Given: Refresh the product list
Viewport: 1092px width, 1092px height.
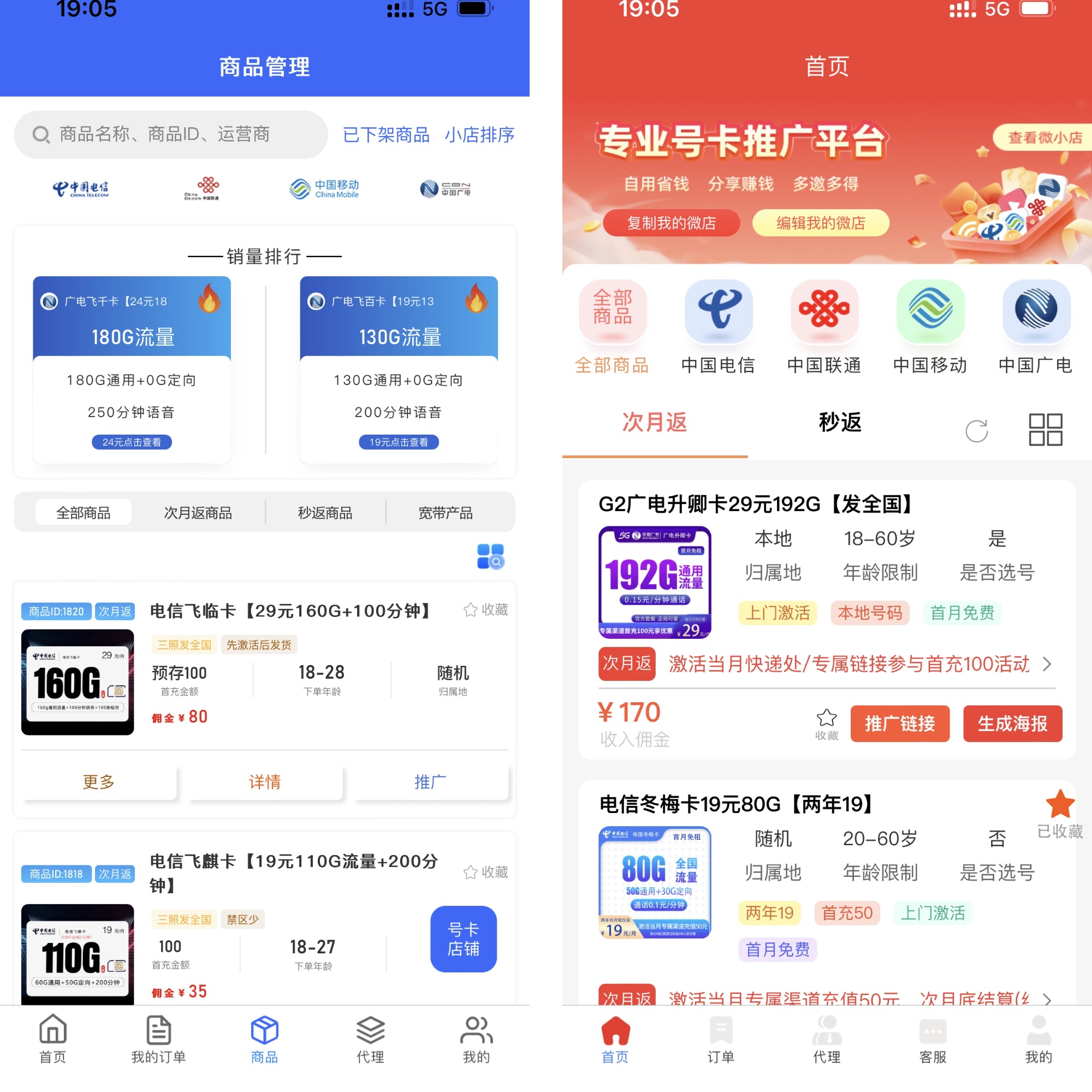Looking at the screenshot, I should 976,431.
